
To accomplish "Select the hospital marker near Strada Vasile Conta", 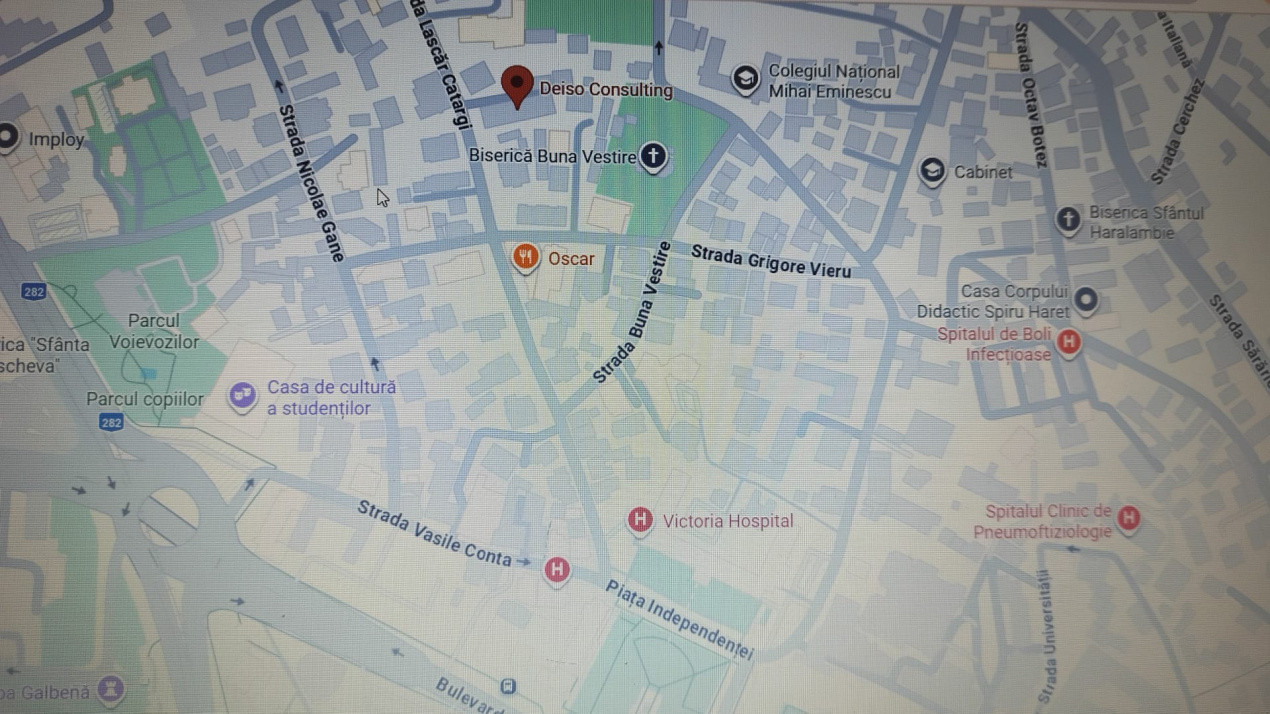I will [556, 570].
